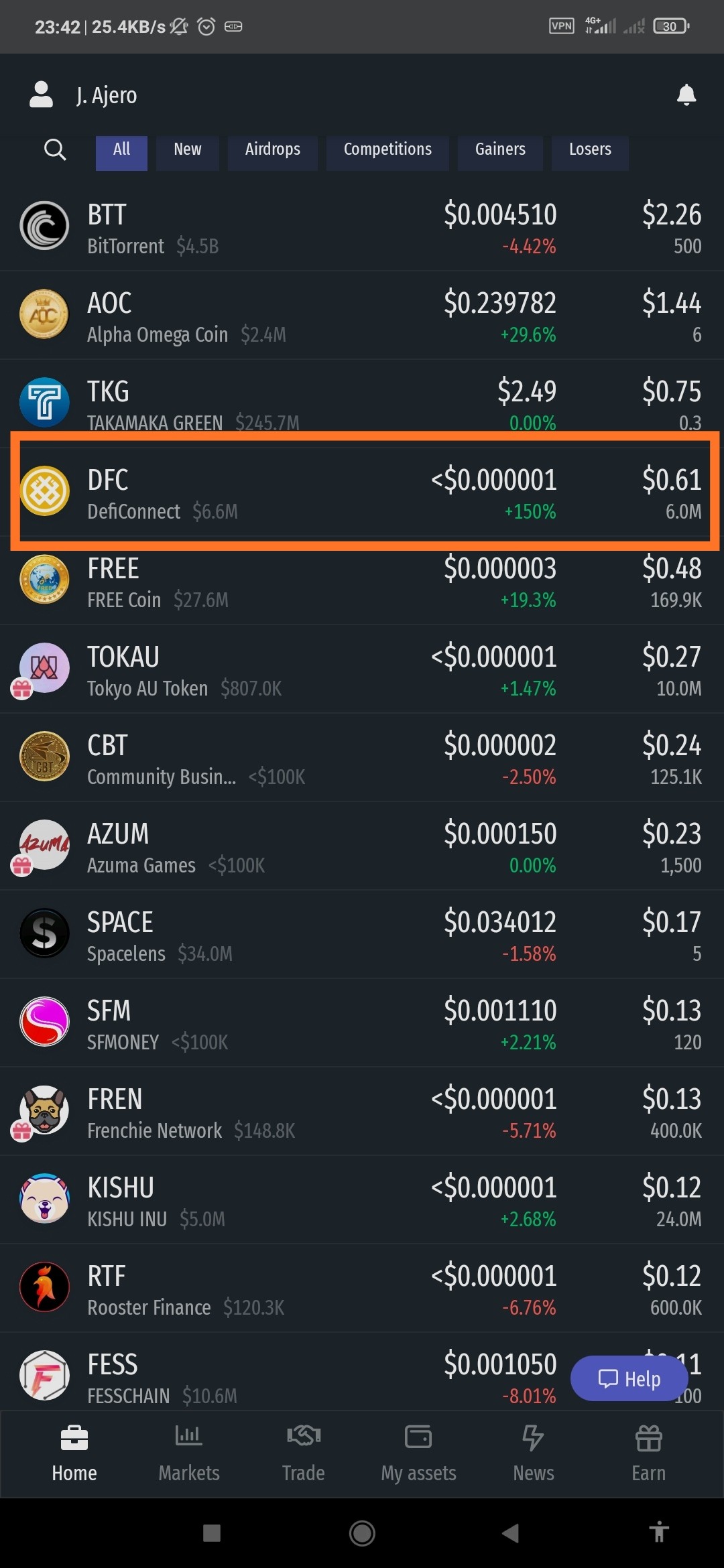The height and width of the screenshot is (1568, 724).
Task: Go to the Earn tab
Action: pyautogui.click(x=648, y=1454)
